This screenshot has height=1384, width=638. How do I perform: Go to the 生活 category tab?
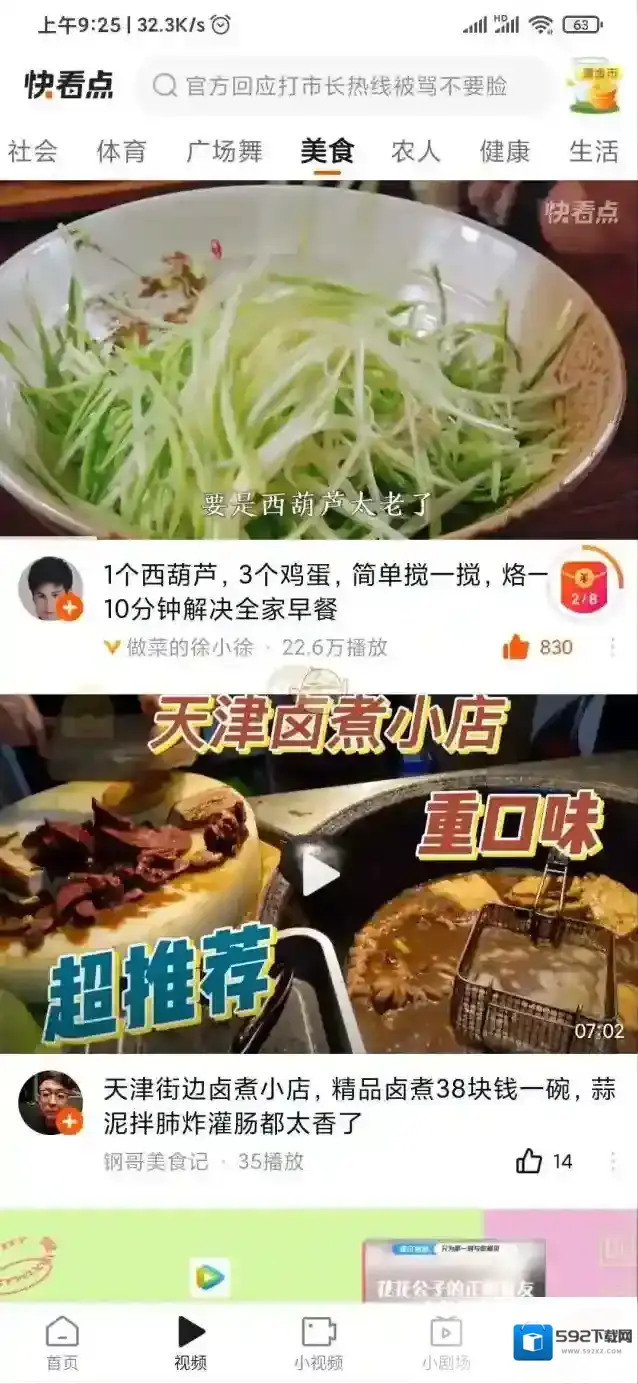[593, 151]
